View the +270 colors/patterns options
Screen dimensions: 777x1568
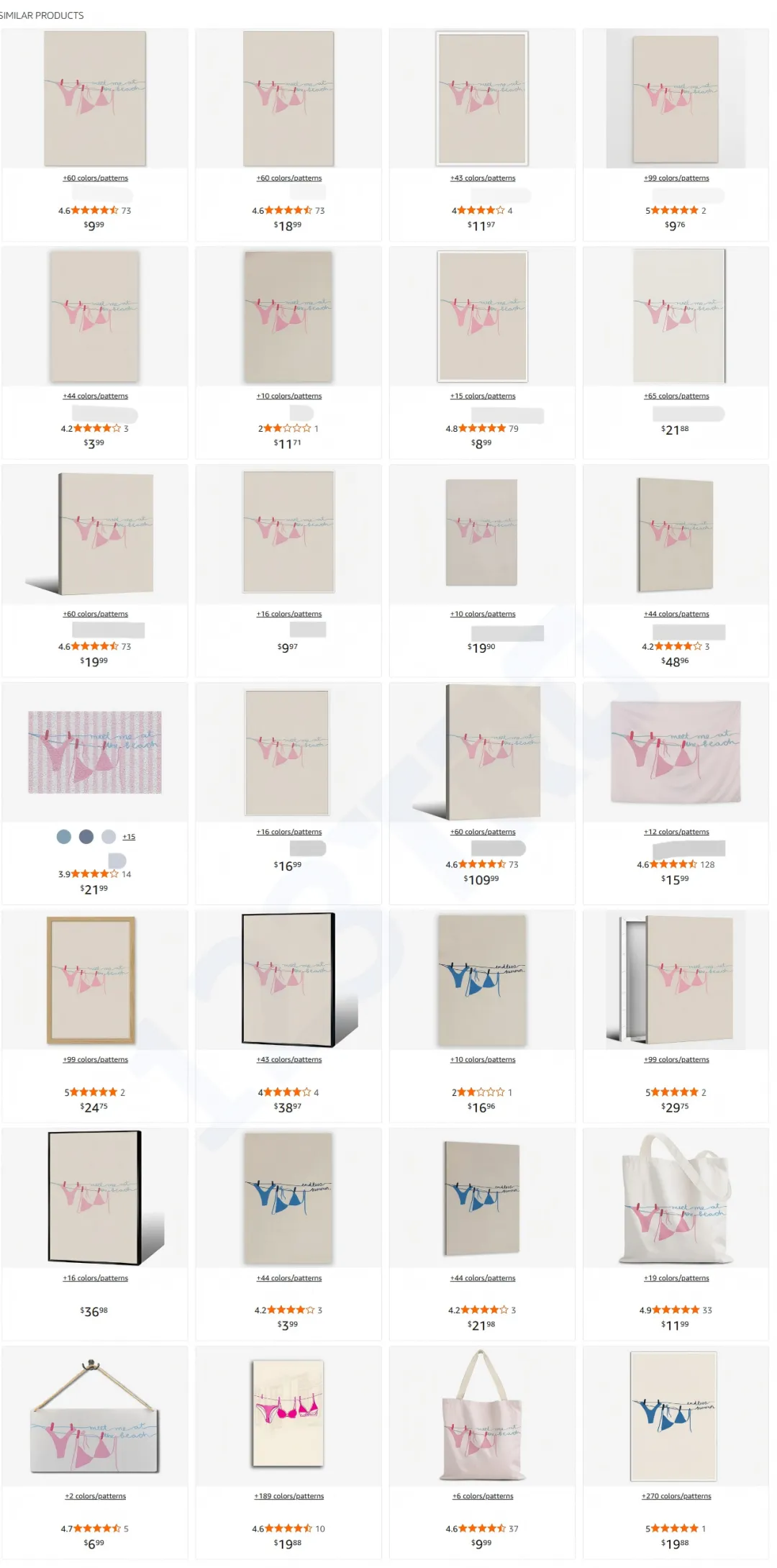[x=676, y=1496]
